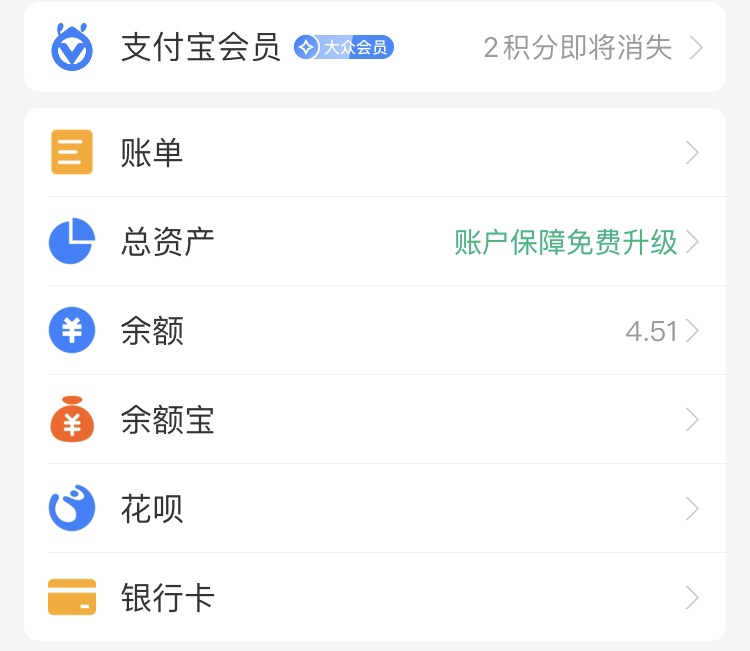Open the 花呗 credit service
The width and height of the screenshot is (750, 651).
[x=374, y=509]
